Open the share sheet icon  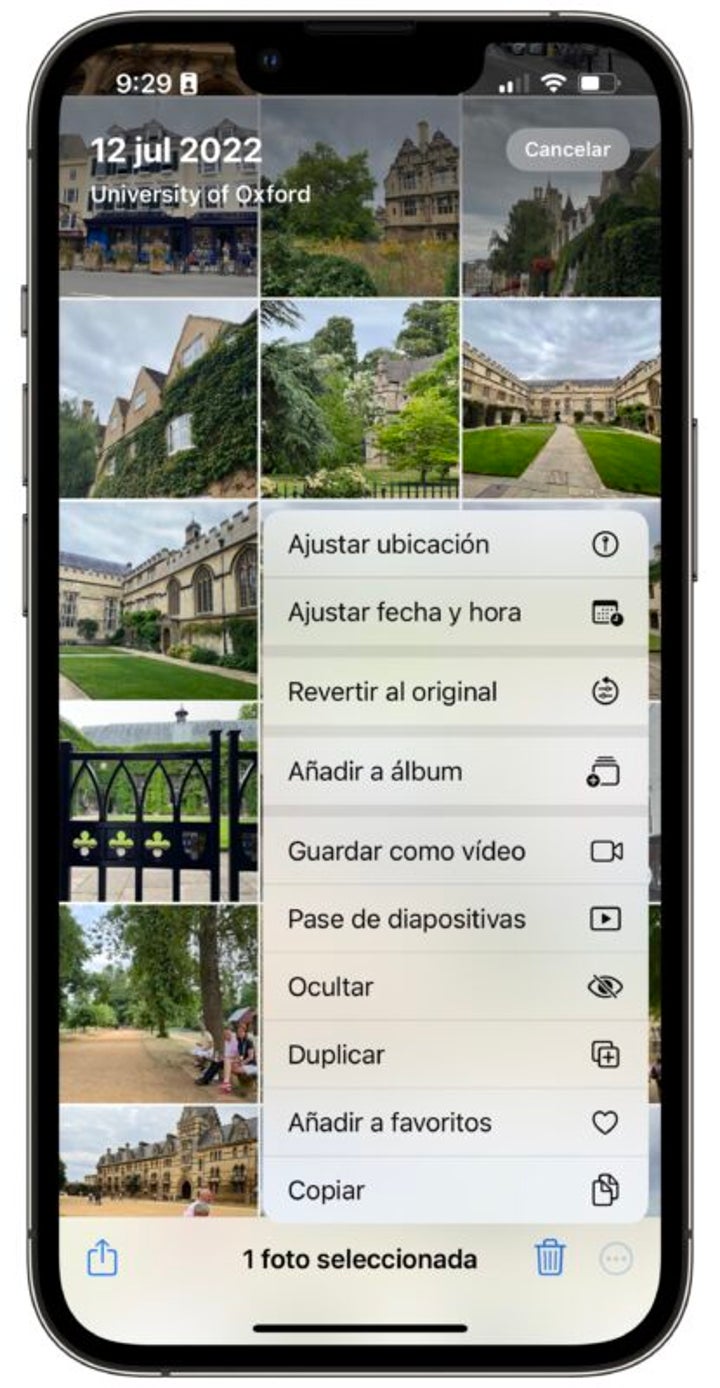(102, 1259)
